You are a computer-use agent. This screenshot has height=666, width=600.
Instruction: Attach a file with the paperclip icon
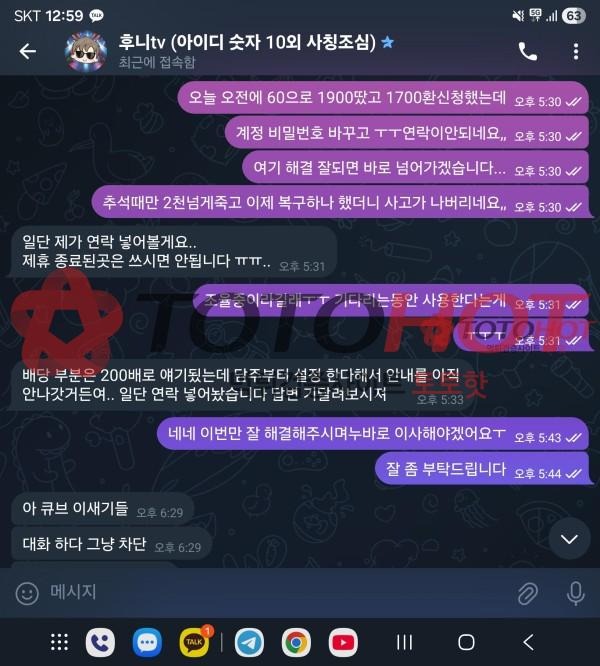(527, 593)
